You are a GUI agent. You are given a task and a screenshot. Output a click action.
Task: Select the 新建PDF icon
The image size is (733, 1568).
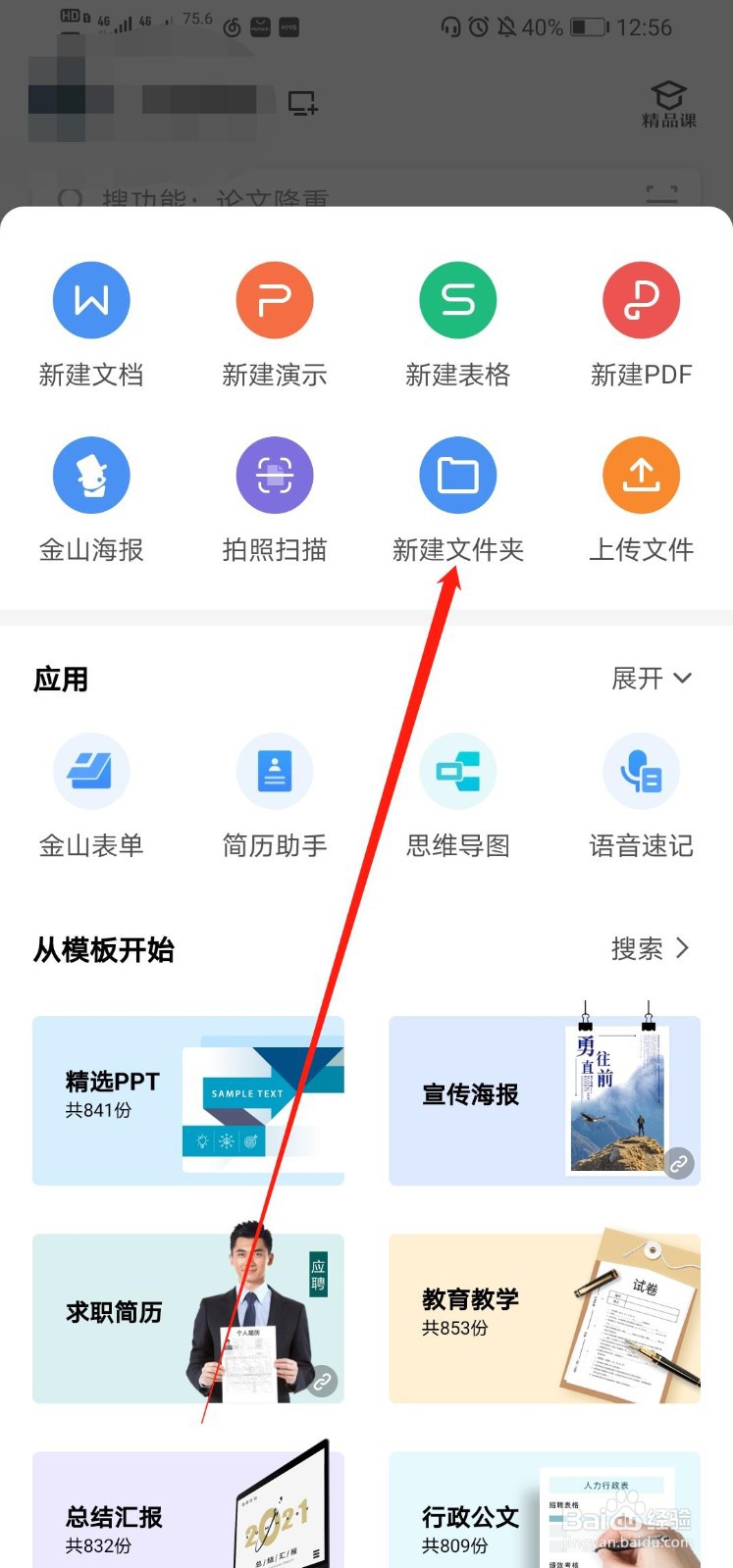[641, 300]
